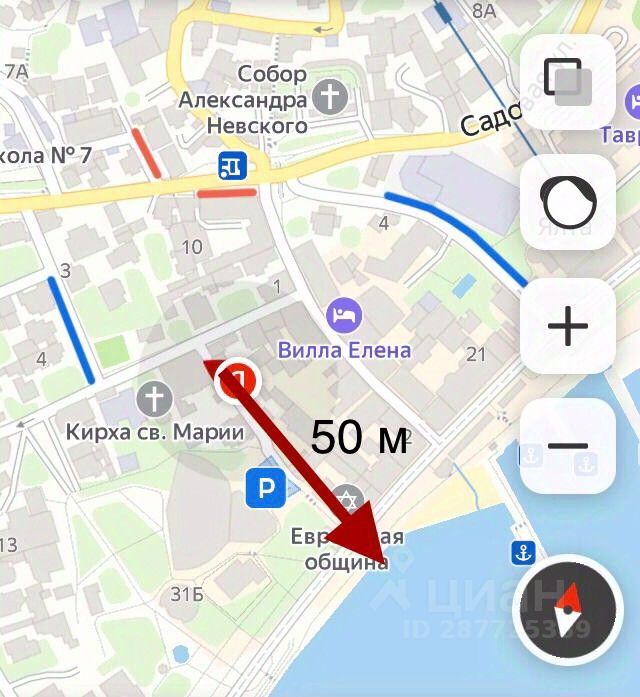The image size is (640, 697).
Task: Zoom out with the minus button
Action: tap(567, 446)
